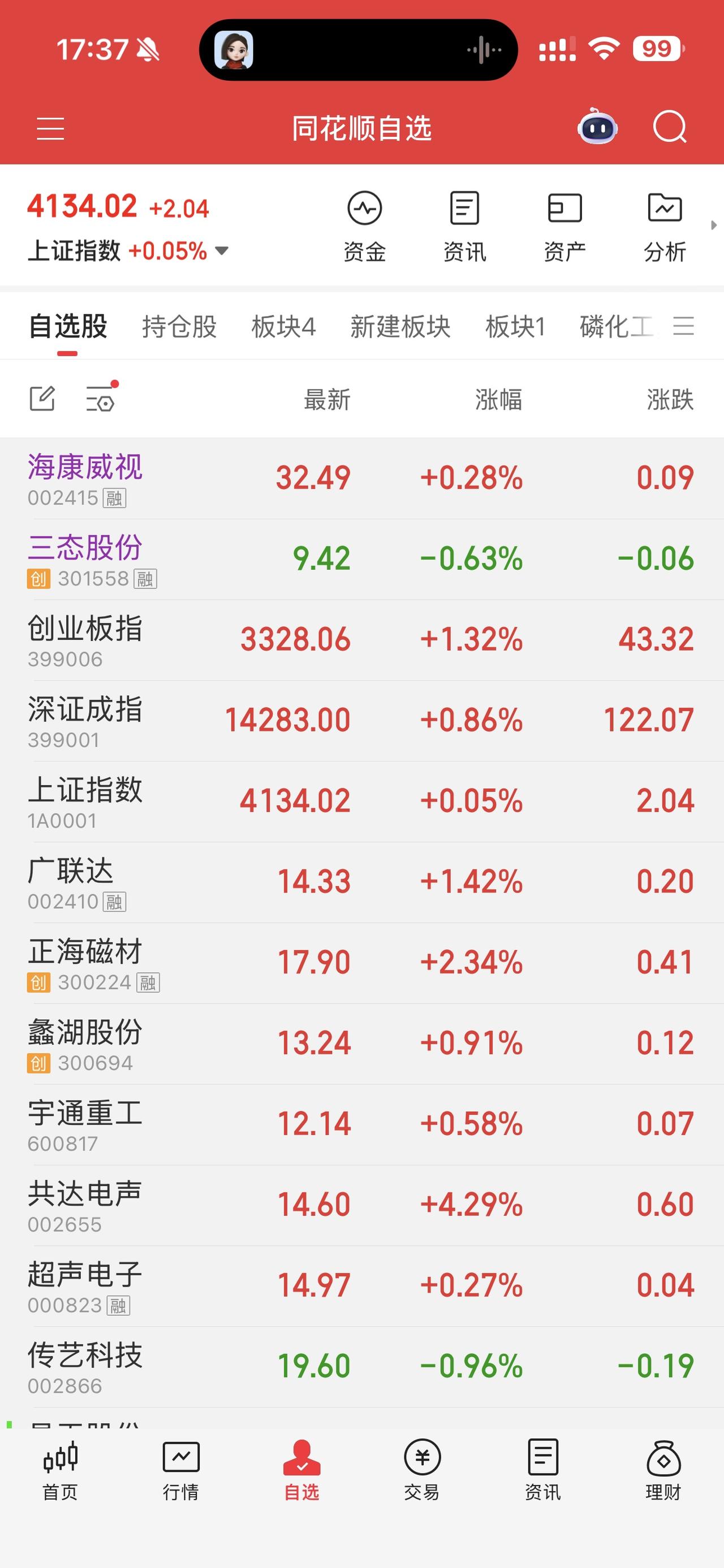Tap the AI assistant robot icon
This screenshot has height=1568, width=724.
597,127
